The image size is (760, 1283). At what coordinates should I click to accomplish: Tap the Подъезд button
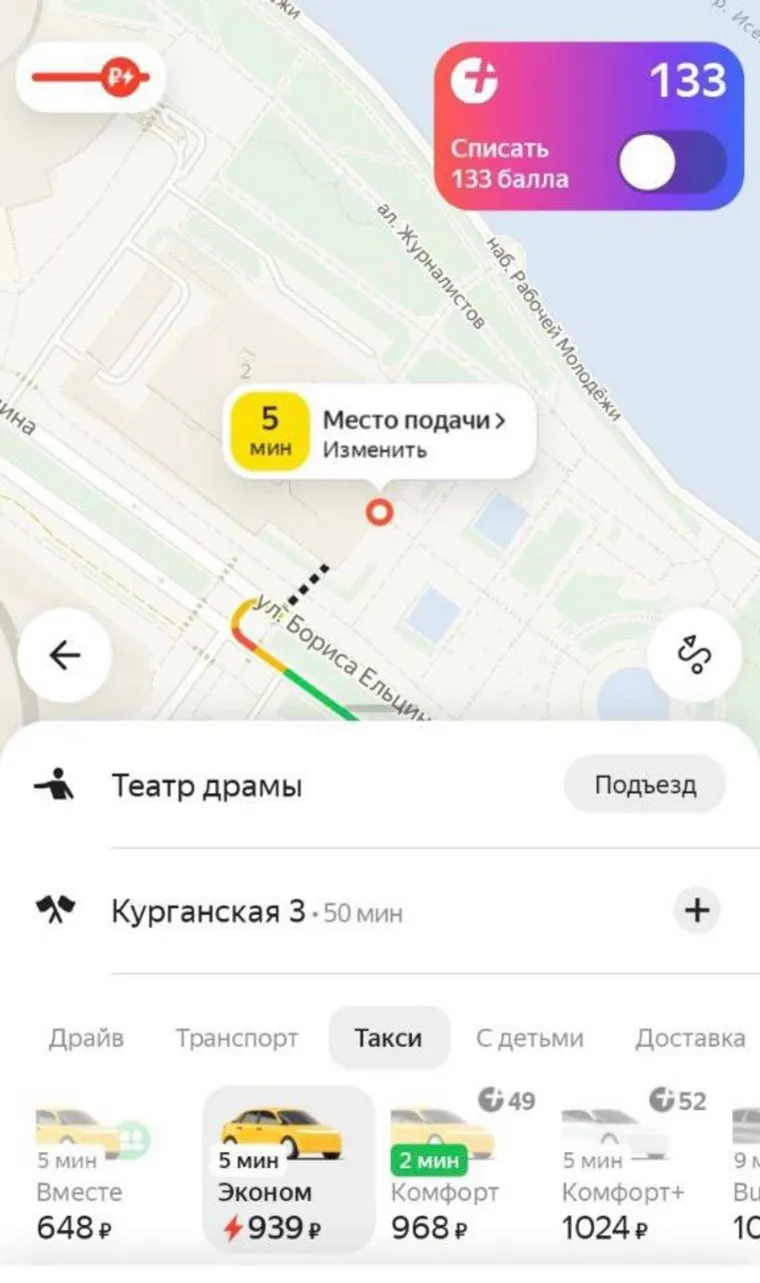pyautogui.click(x=644, y=785)
